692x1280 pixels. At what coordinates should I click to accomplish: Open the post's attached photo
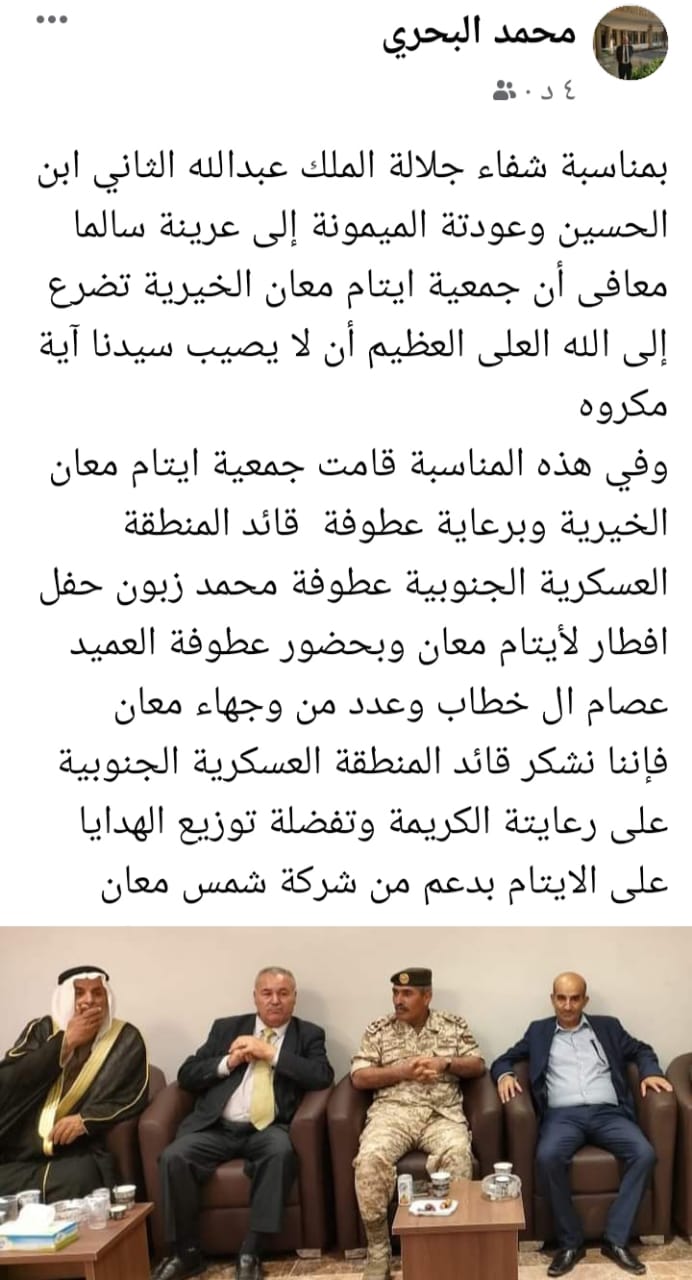(x=346, y=1100)
